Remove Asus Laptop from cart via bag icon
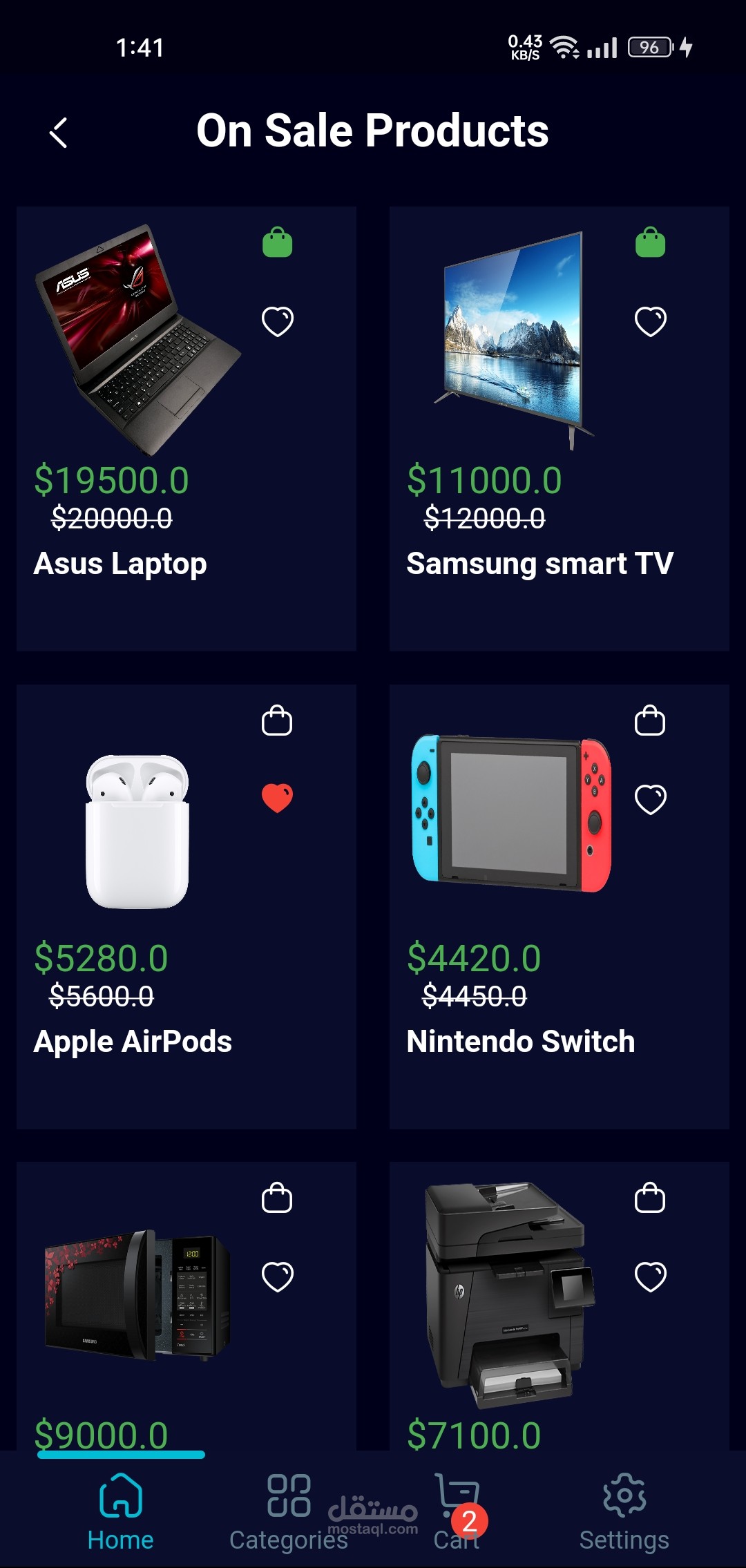The image size is (746, 1568). point(277,242)
